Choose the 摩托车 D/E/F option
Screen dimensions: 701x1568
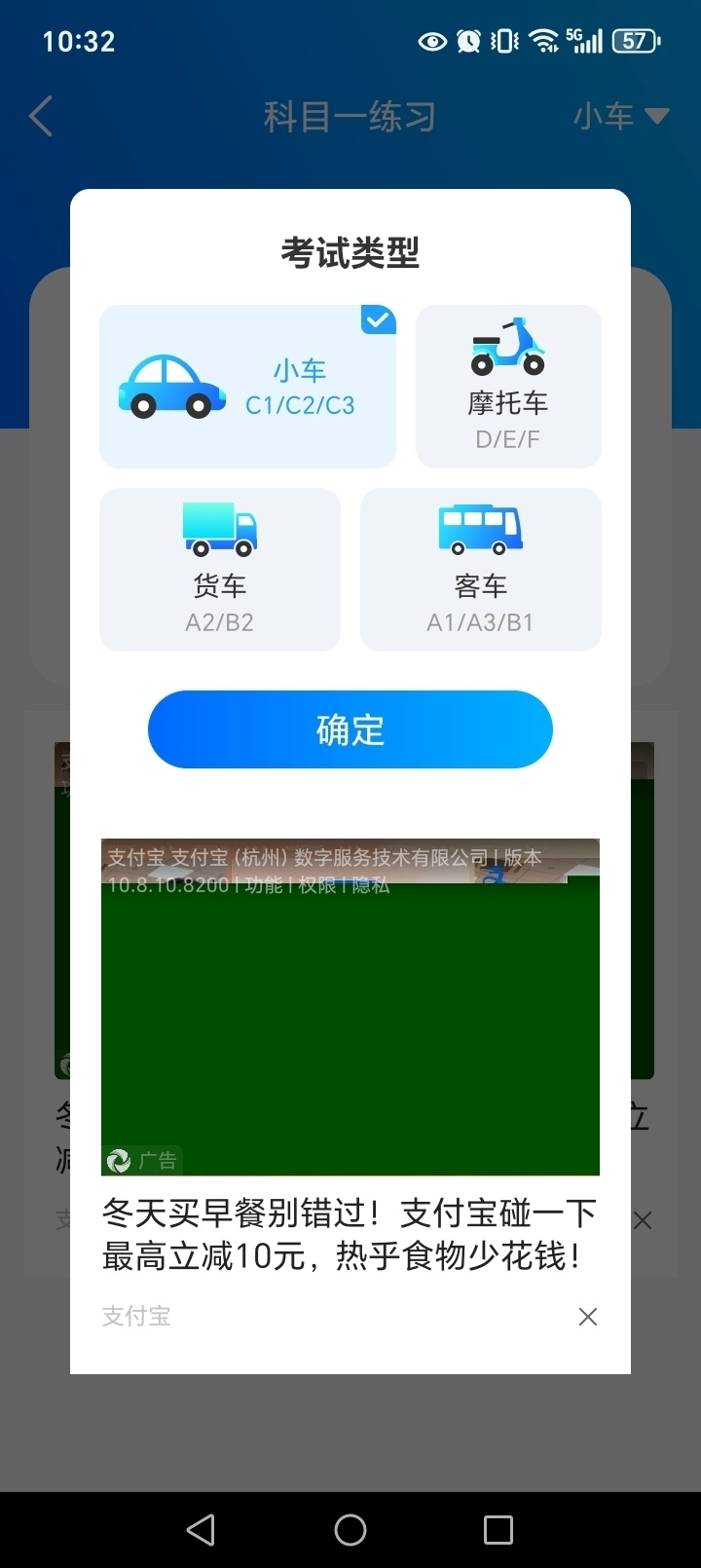click(x=507, y=387)
